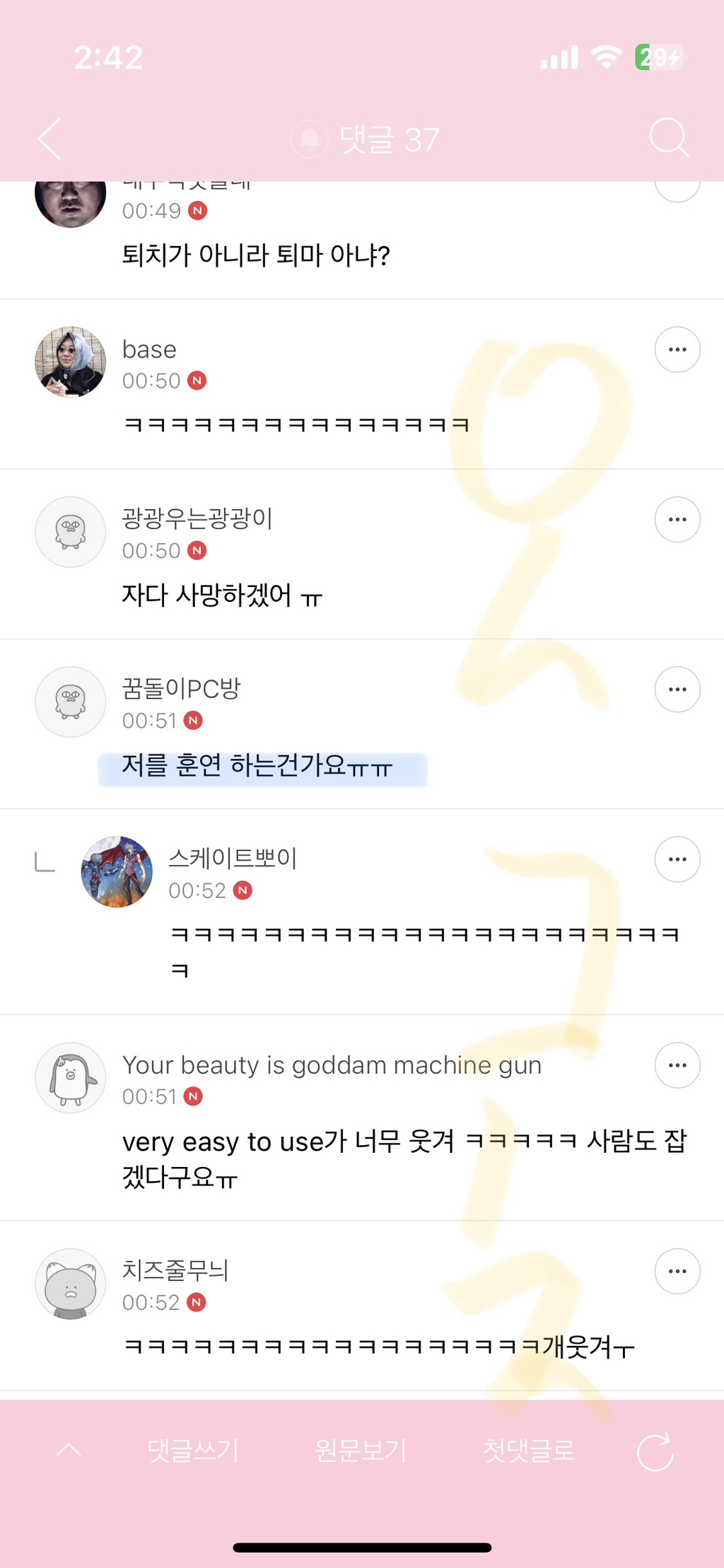Refresh the comments list
The image size is (724, 1568).
655,1451
